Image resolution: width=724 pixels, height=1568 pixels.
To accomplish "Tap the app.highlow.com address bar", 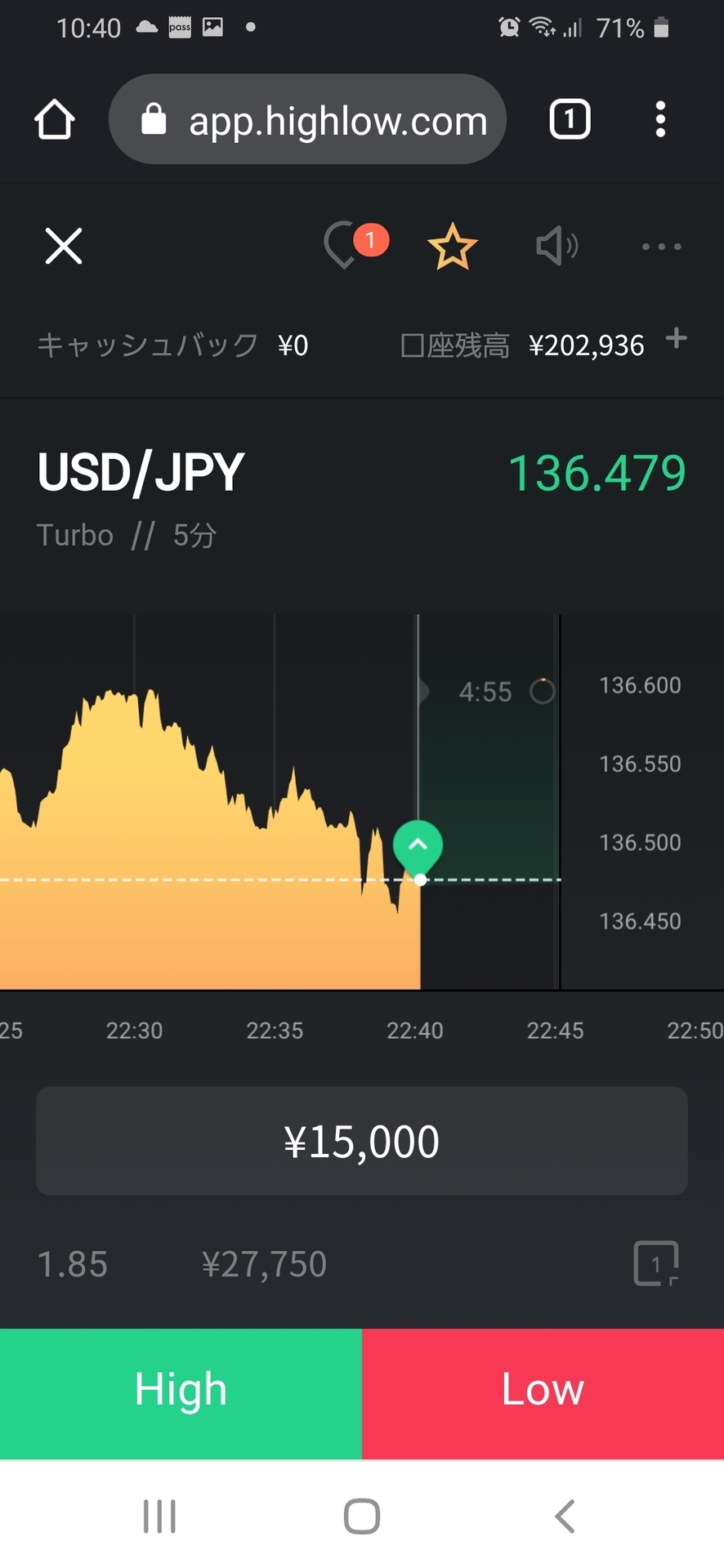I will 307,119.
